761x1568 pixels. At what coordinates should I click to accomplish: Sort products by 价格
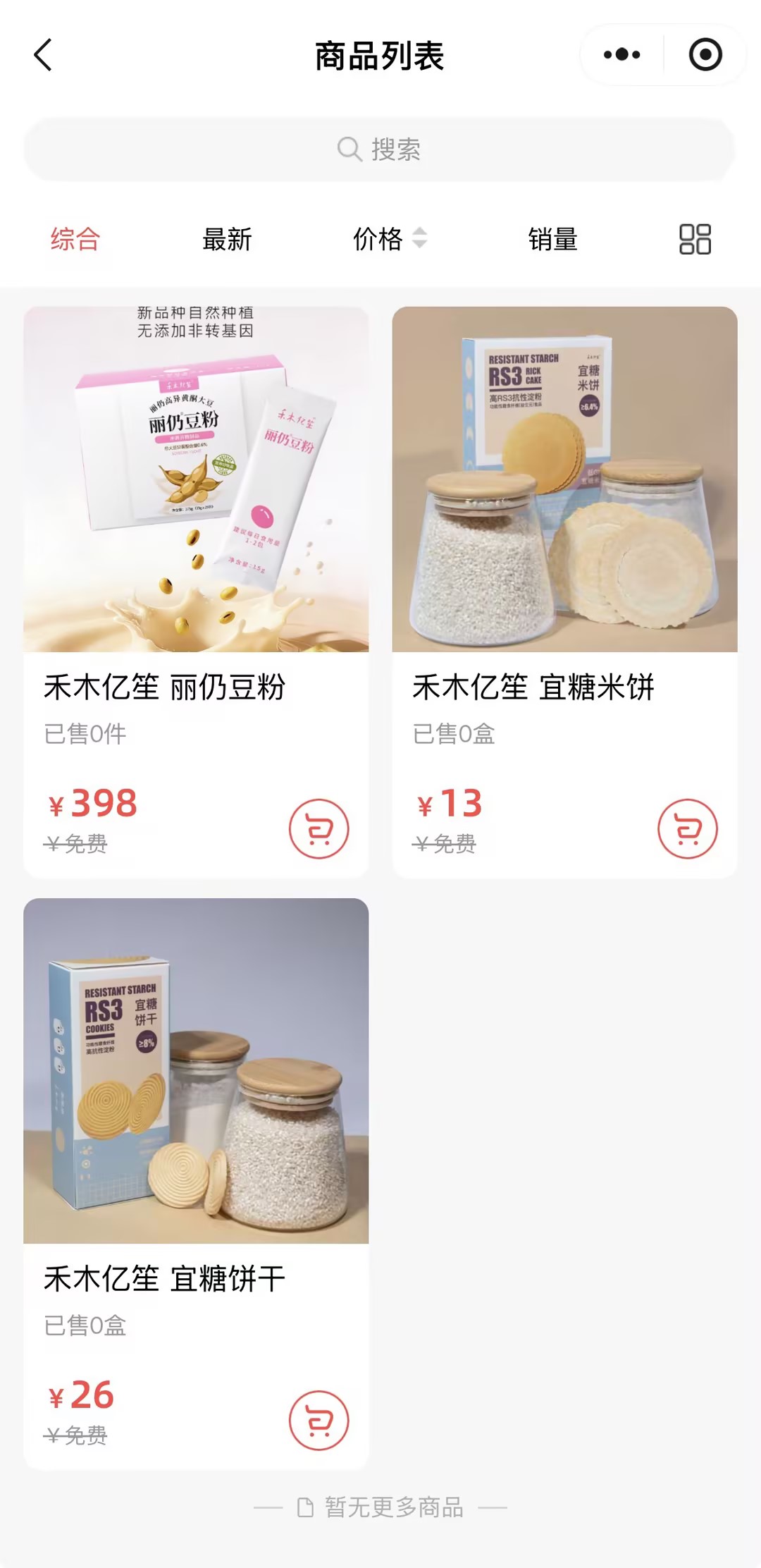tap(389, 240)
